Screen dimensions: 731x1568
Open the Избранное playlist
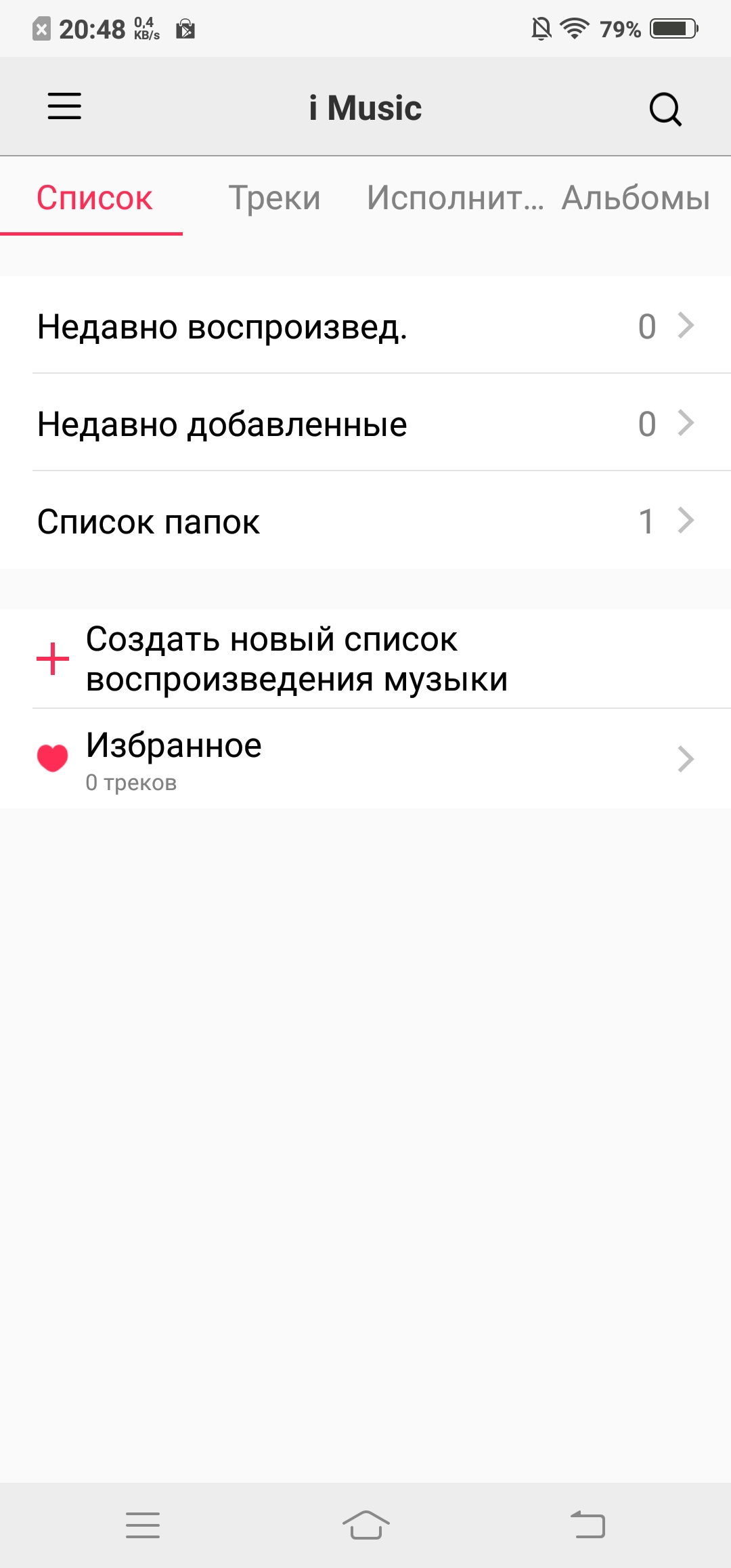(365, 759)
